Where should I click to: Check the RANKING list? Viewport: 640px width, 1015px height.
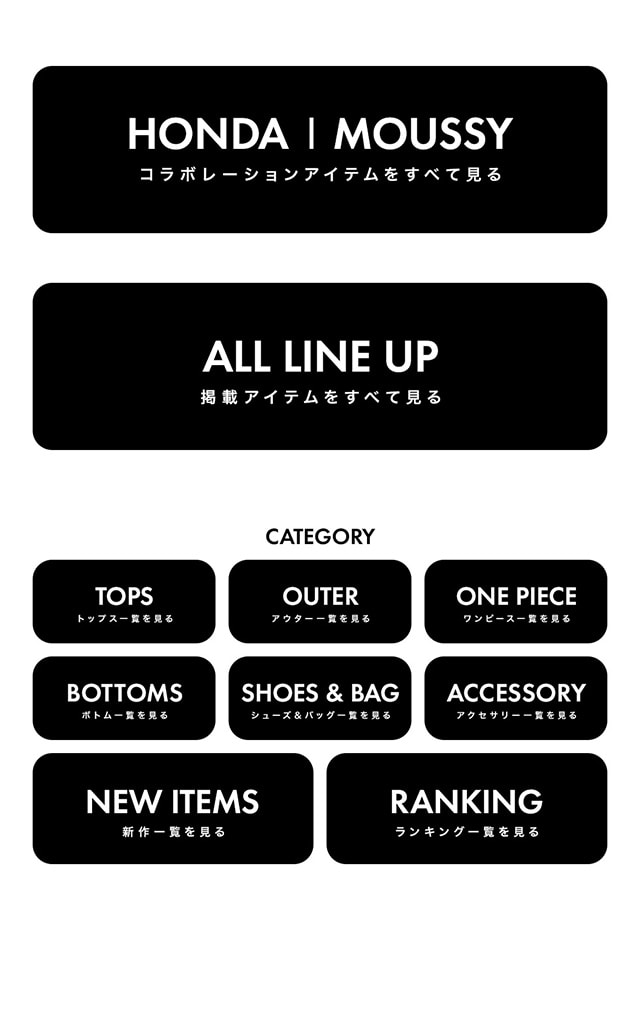467,808
